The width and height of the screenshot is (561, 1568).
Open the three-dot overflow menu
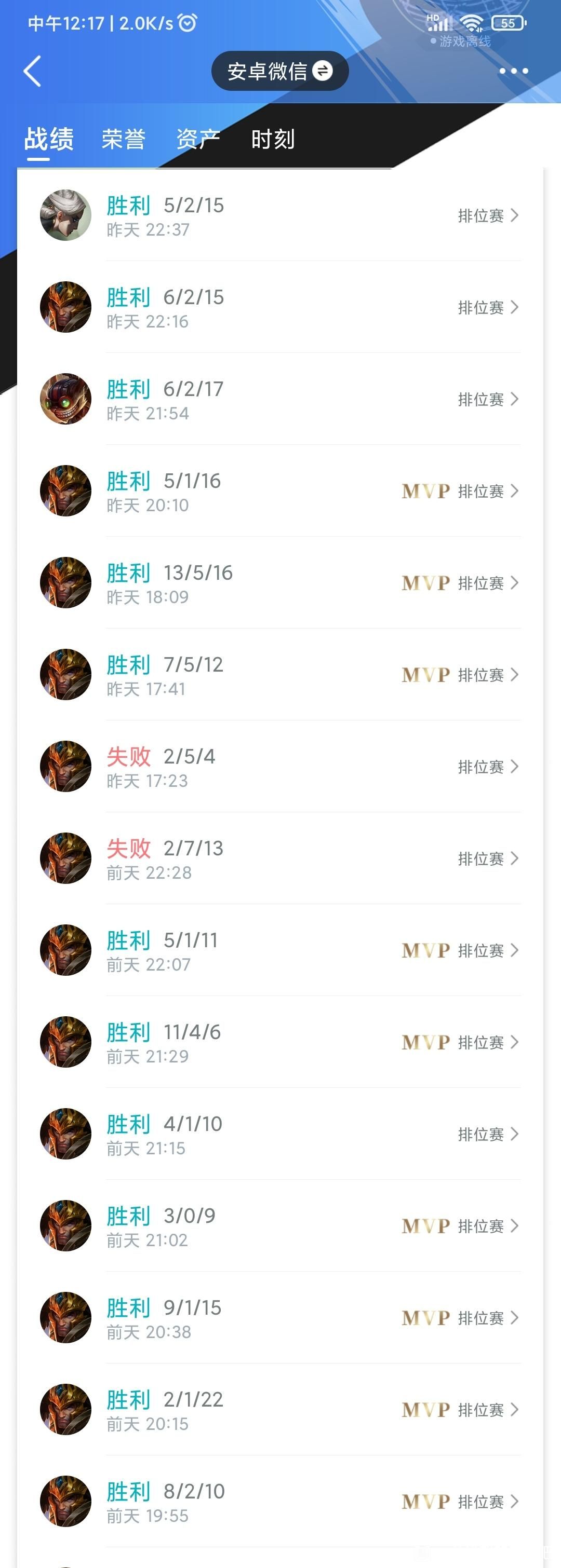(513, 71)
